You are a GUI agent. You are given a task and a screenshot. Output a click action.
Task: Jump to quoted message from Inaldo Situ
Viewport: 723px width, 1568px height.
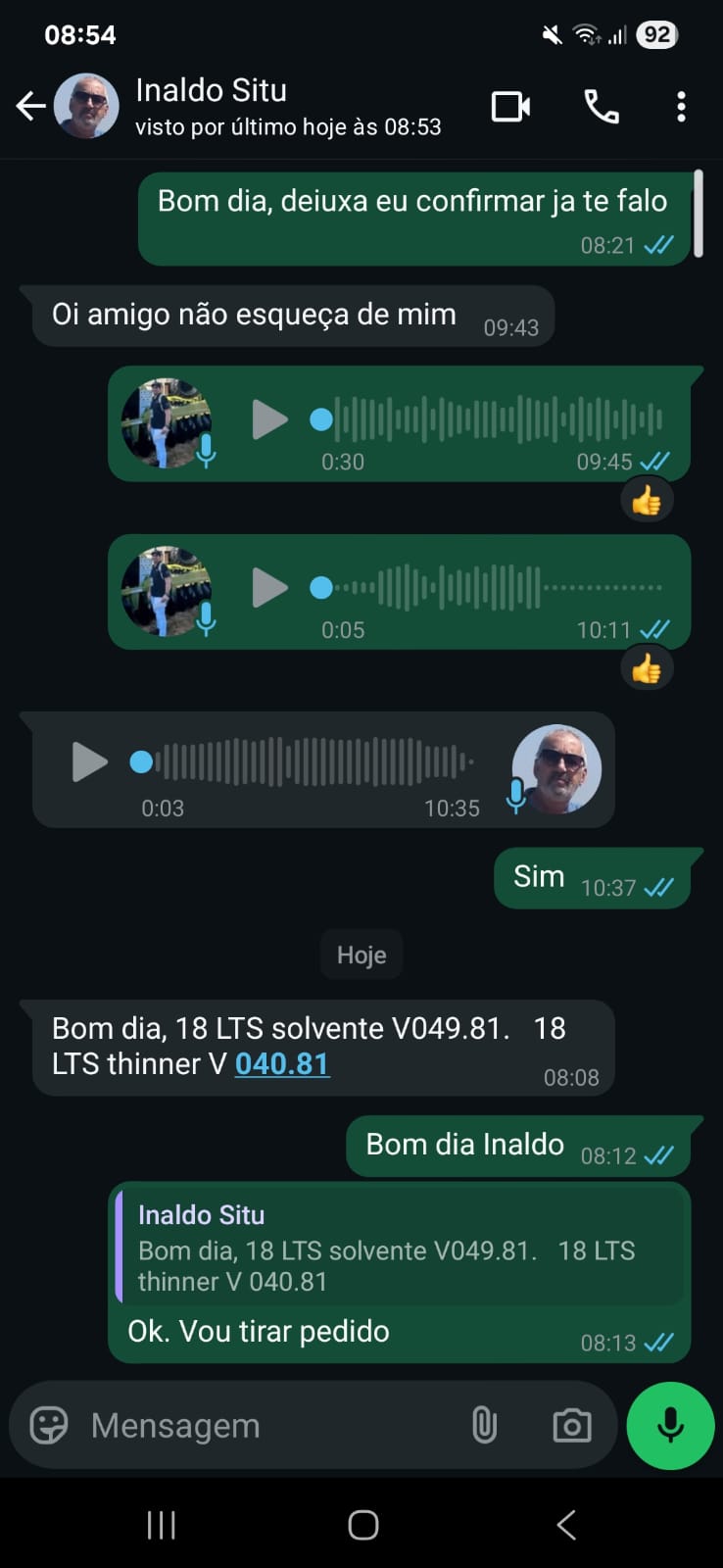click(x=399, y=1248)
